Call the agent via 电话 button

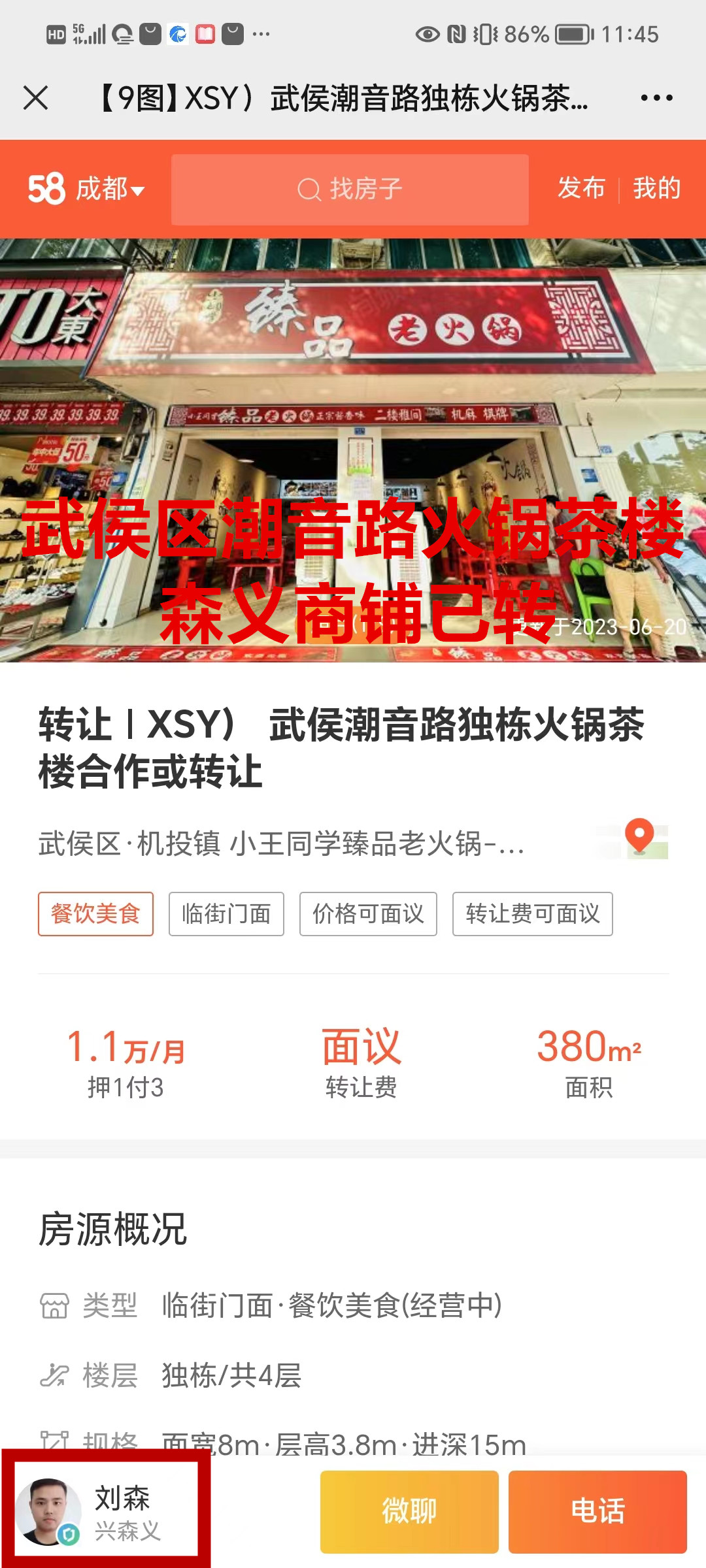coord(597,1512)
